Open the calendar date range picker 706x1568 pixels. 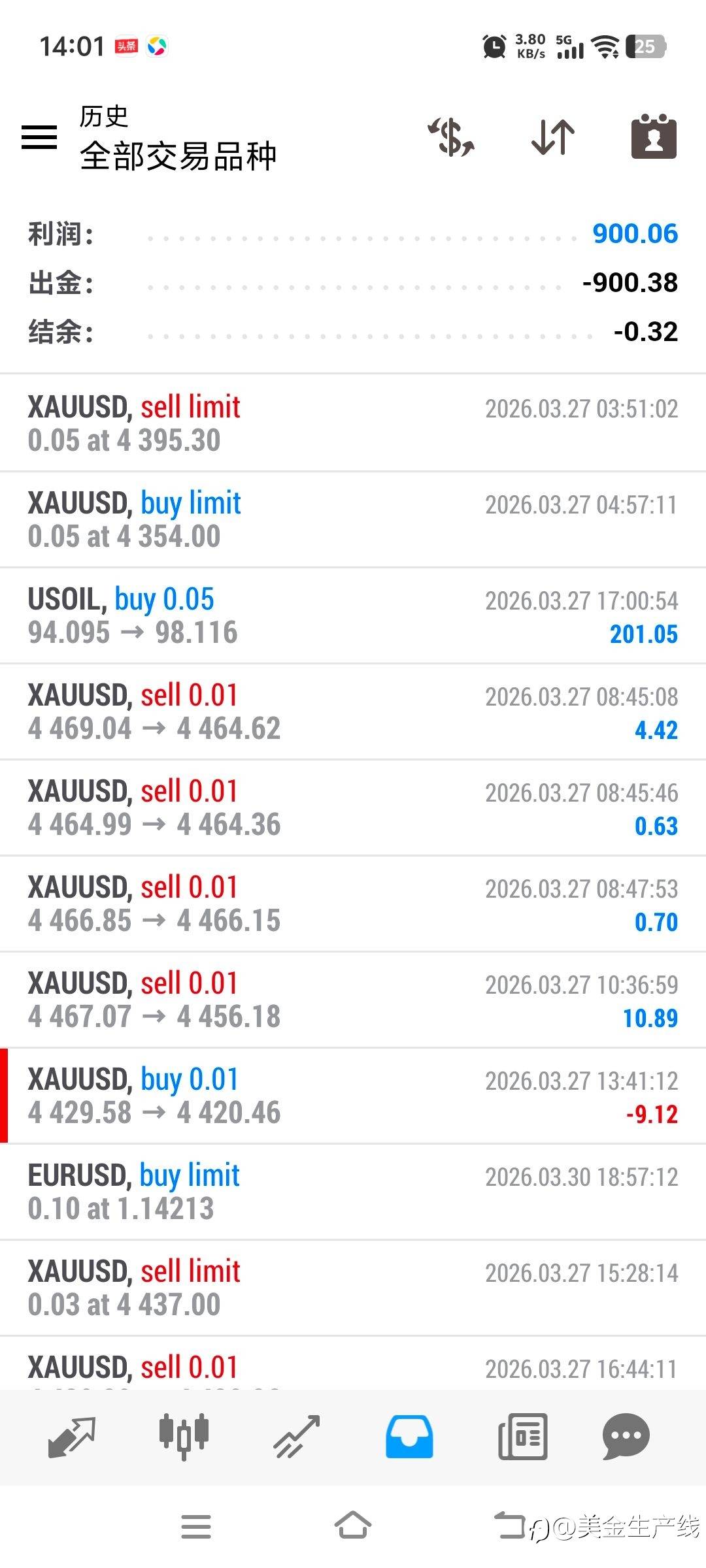click(x=653, y=137)
